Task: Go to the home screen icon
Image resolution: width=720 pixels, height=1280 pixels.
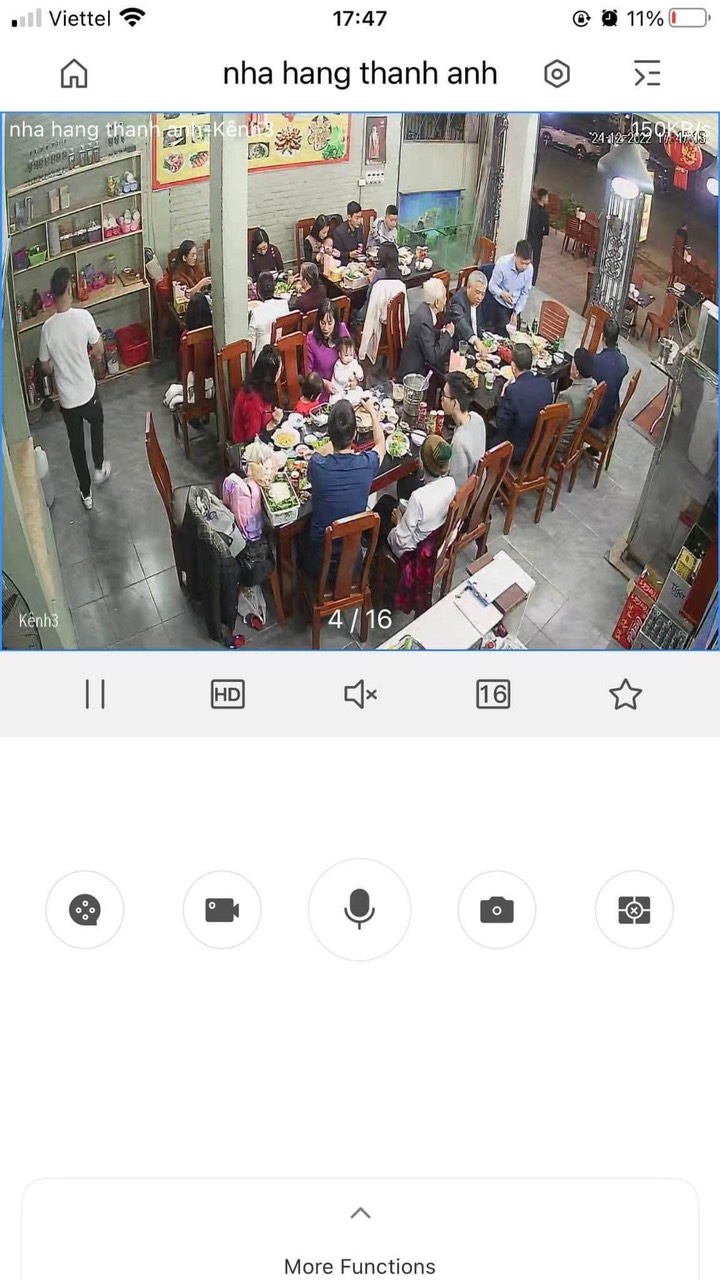Action: [74, 74]
